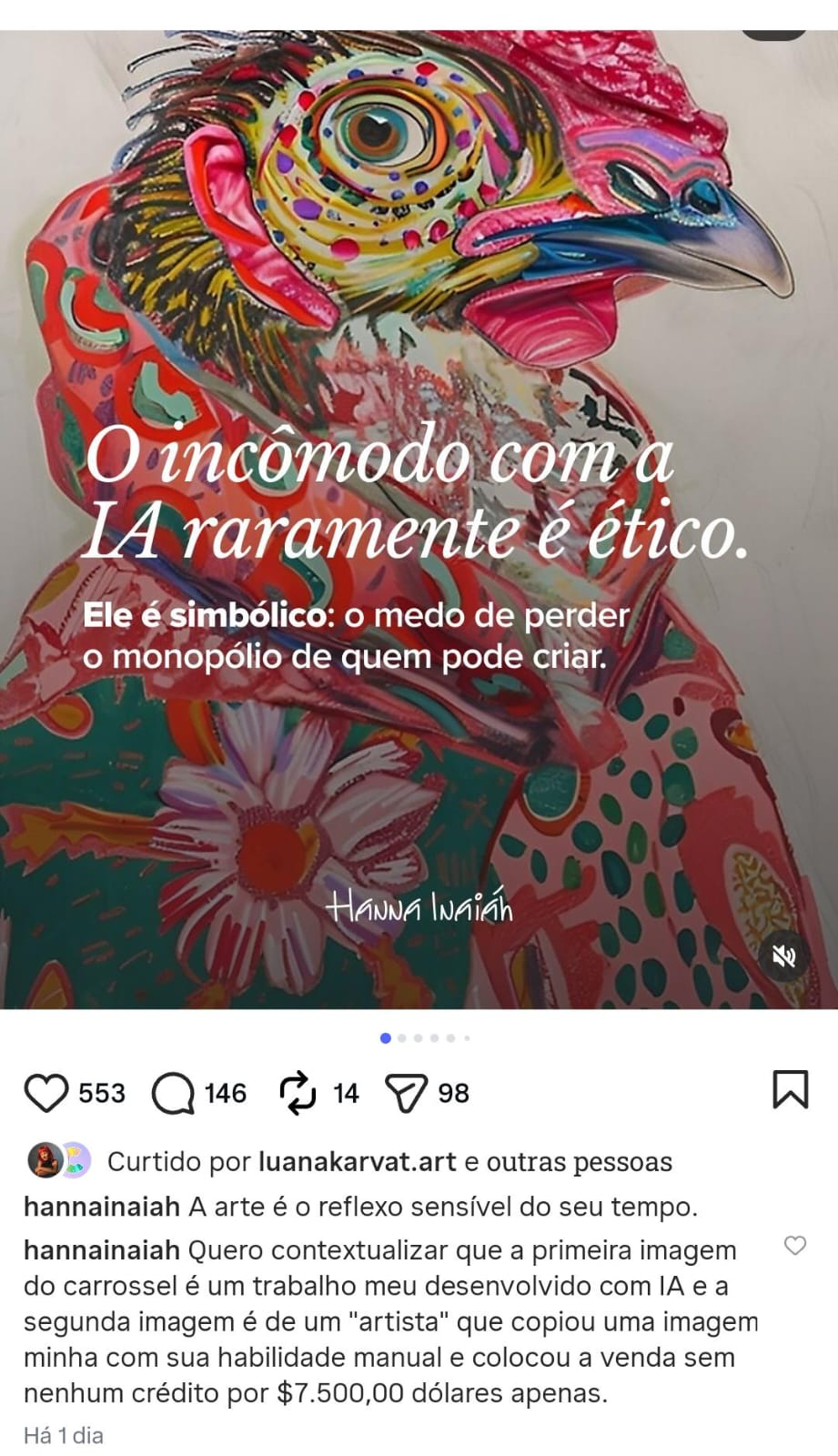The width and height of the screenshot is (838, 1456).
Task: Open hannainaiah profile from the caption
Action: point(101,1208)
